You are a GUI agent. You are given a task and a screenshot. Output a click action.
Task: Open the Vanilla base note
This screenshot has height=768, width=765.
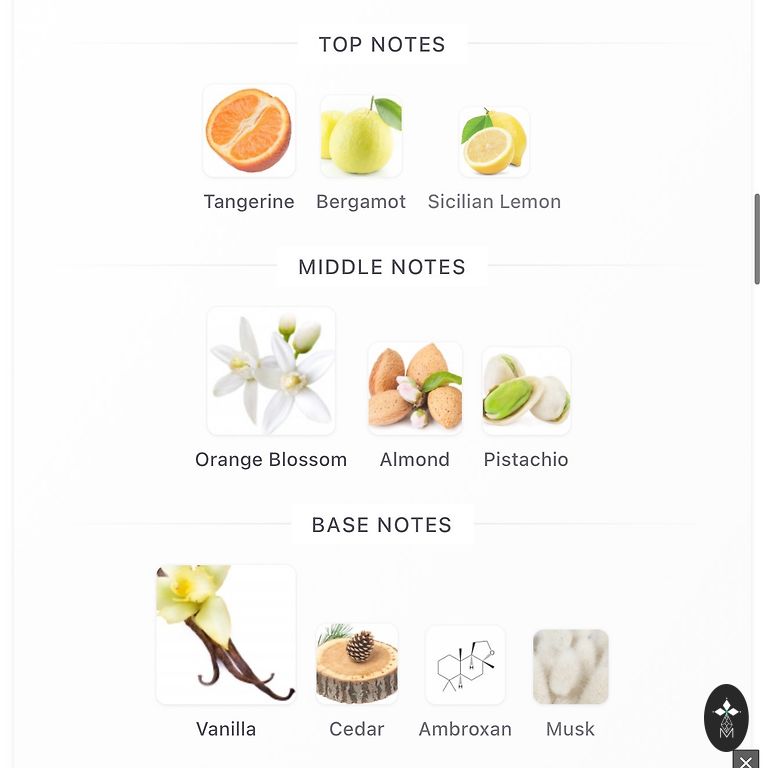[x=226, y=635]
